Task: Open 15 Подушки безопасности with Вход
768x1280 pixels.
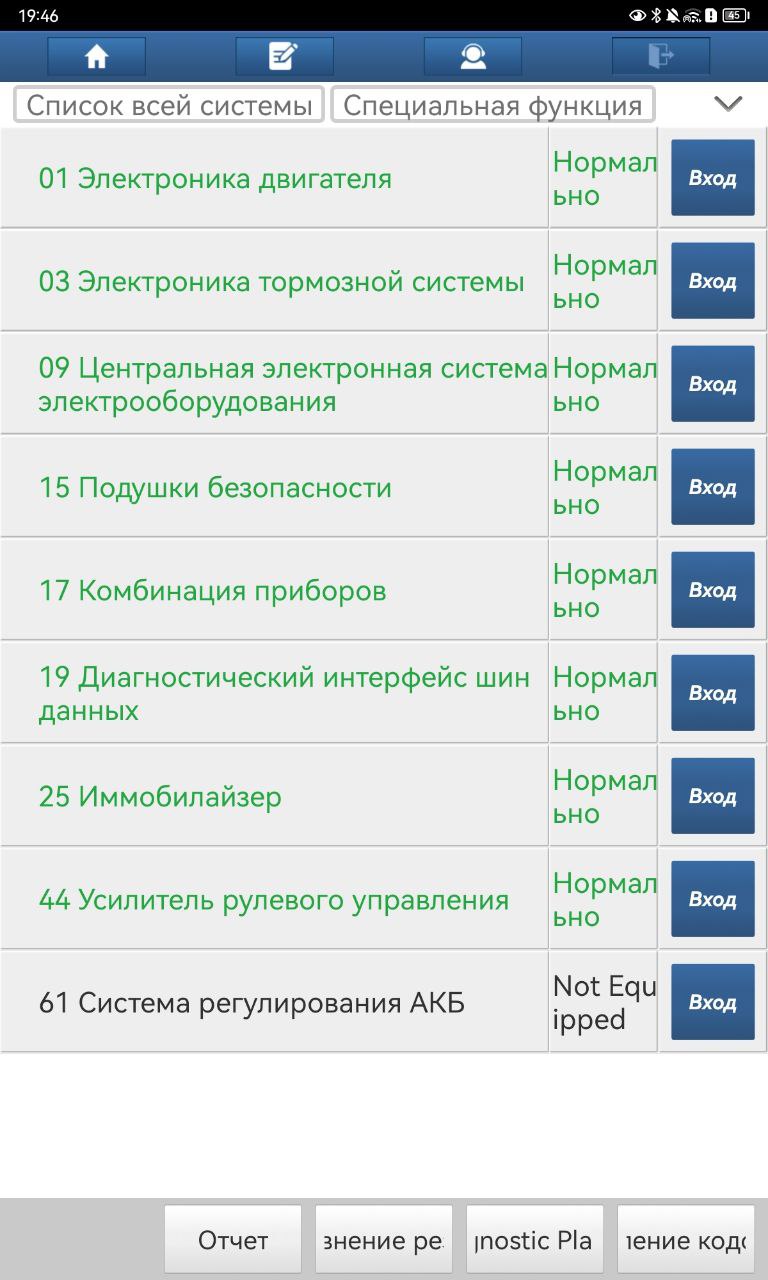Action: (713, 487)
